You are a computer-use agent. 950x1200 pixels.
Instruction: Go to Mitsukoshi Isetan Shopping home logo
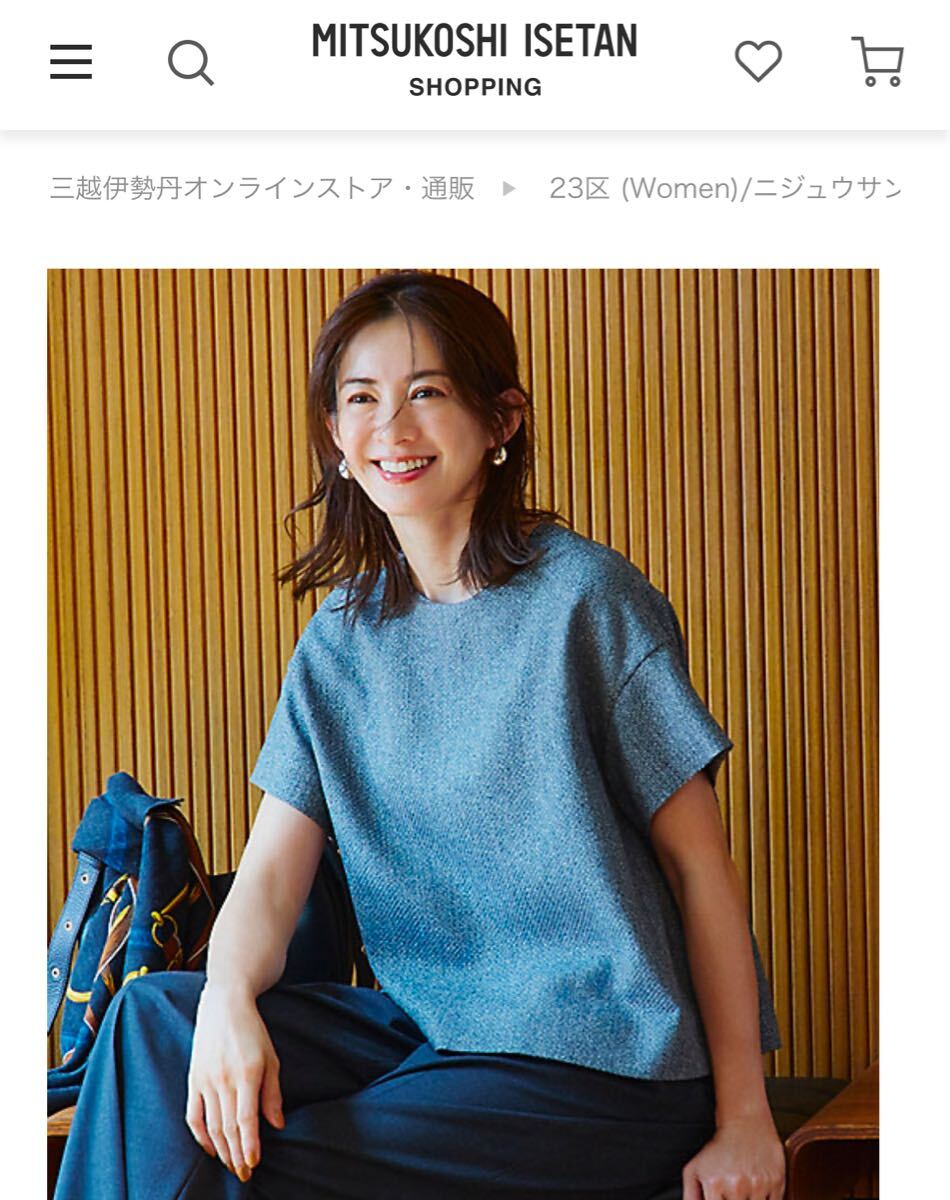pyautogui.click(x=474, y=58)
